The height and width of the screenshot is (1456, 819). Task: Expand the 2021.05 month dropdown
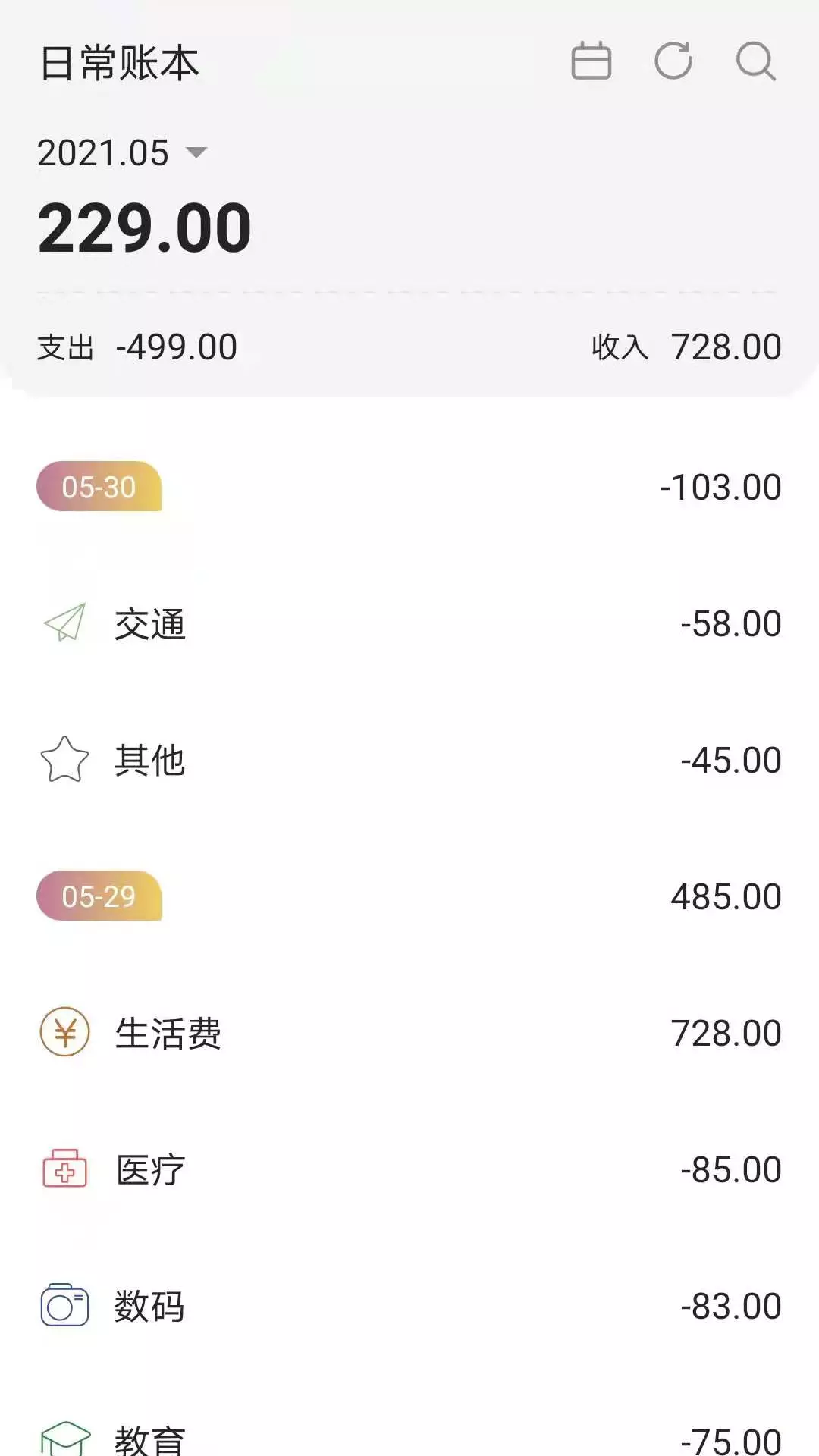point(122,153)
